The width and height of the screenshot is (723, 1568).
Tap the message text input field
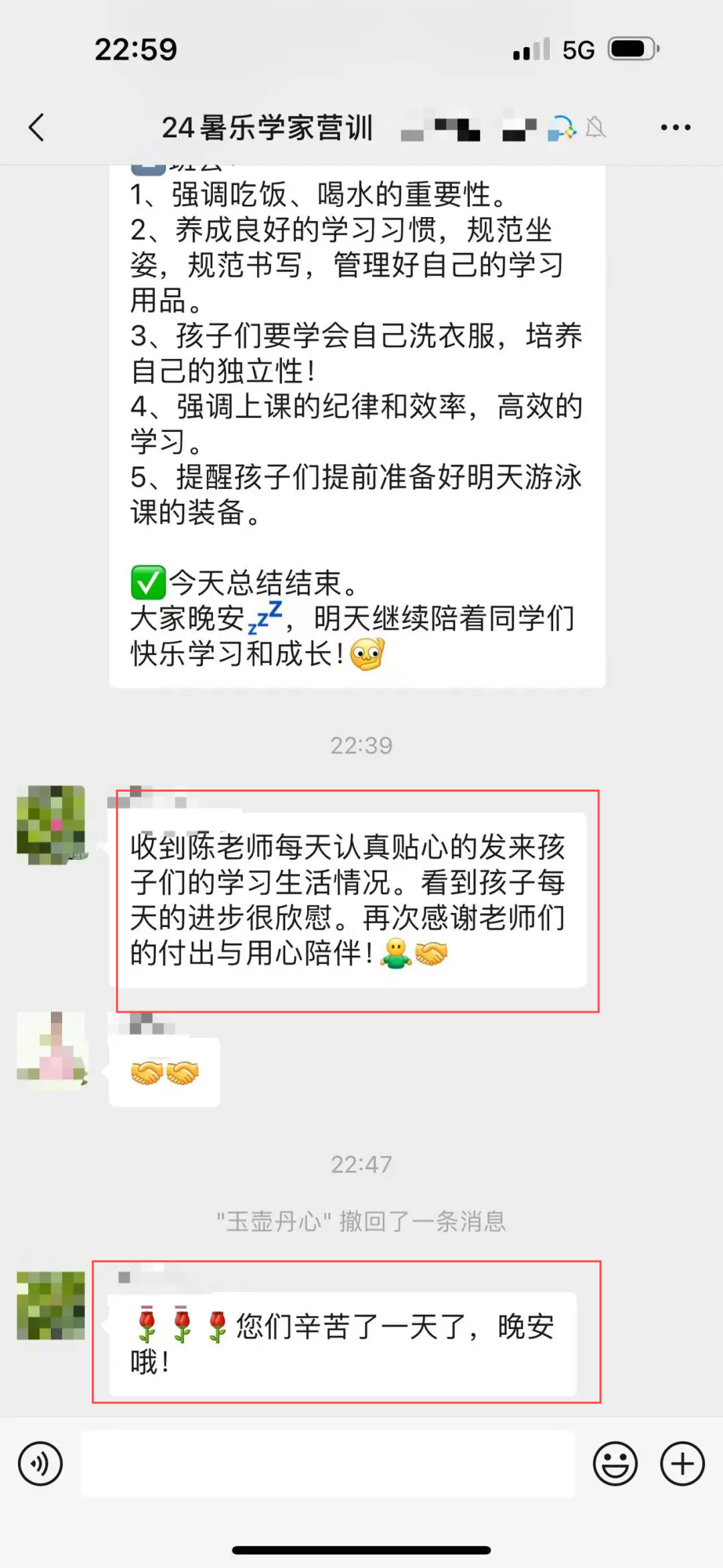[328, 1464]
